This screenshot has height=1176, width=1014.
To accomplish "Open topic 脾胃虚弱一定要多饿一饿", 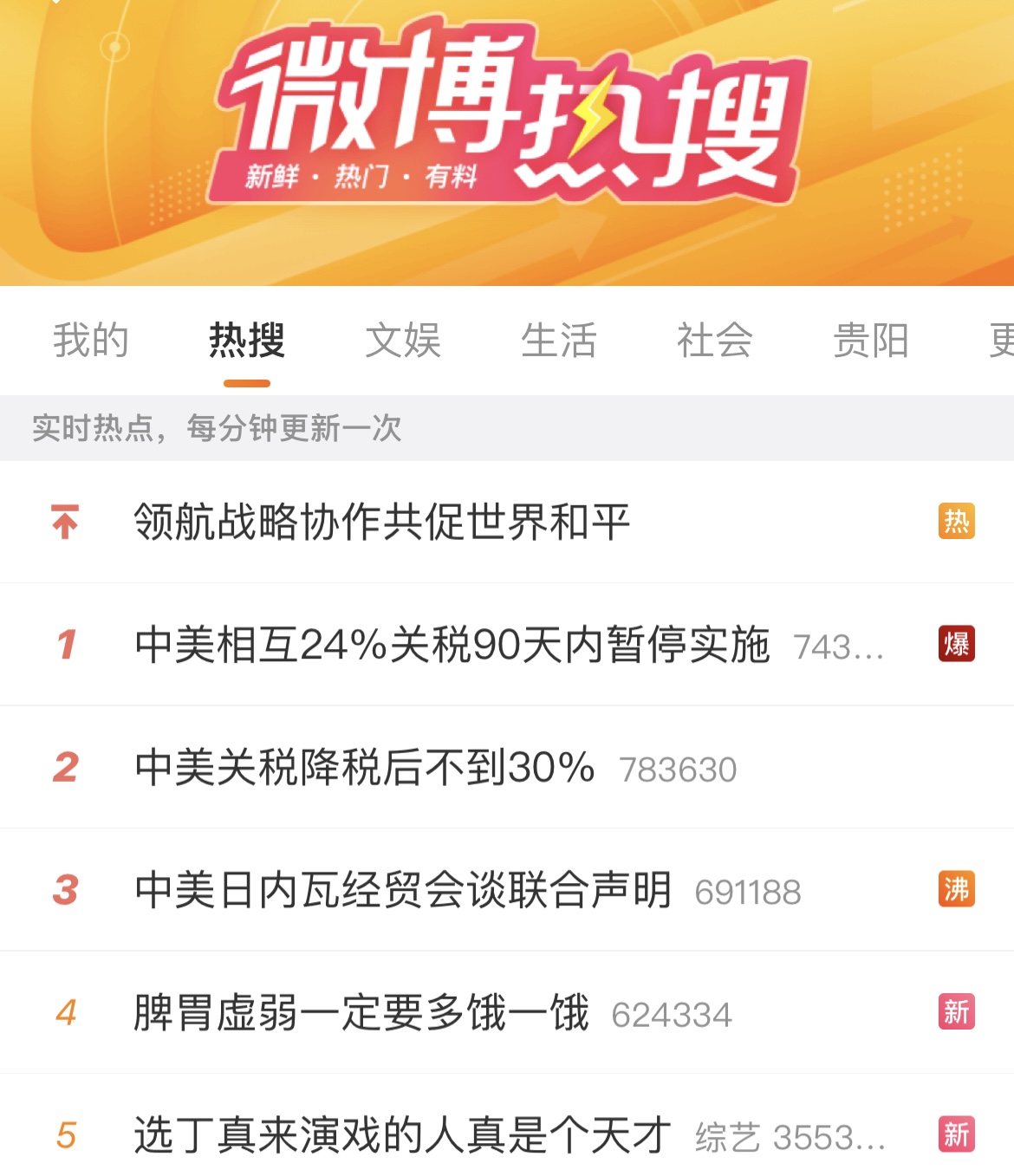I will pyautogui.click(x=361, y=1012).
